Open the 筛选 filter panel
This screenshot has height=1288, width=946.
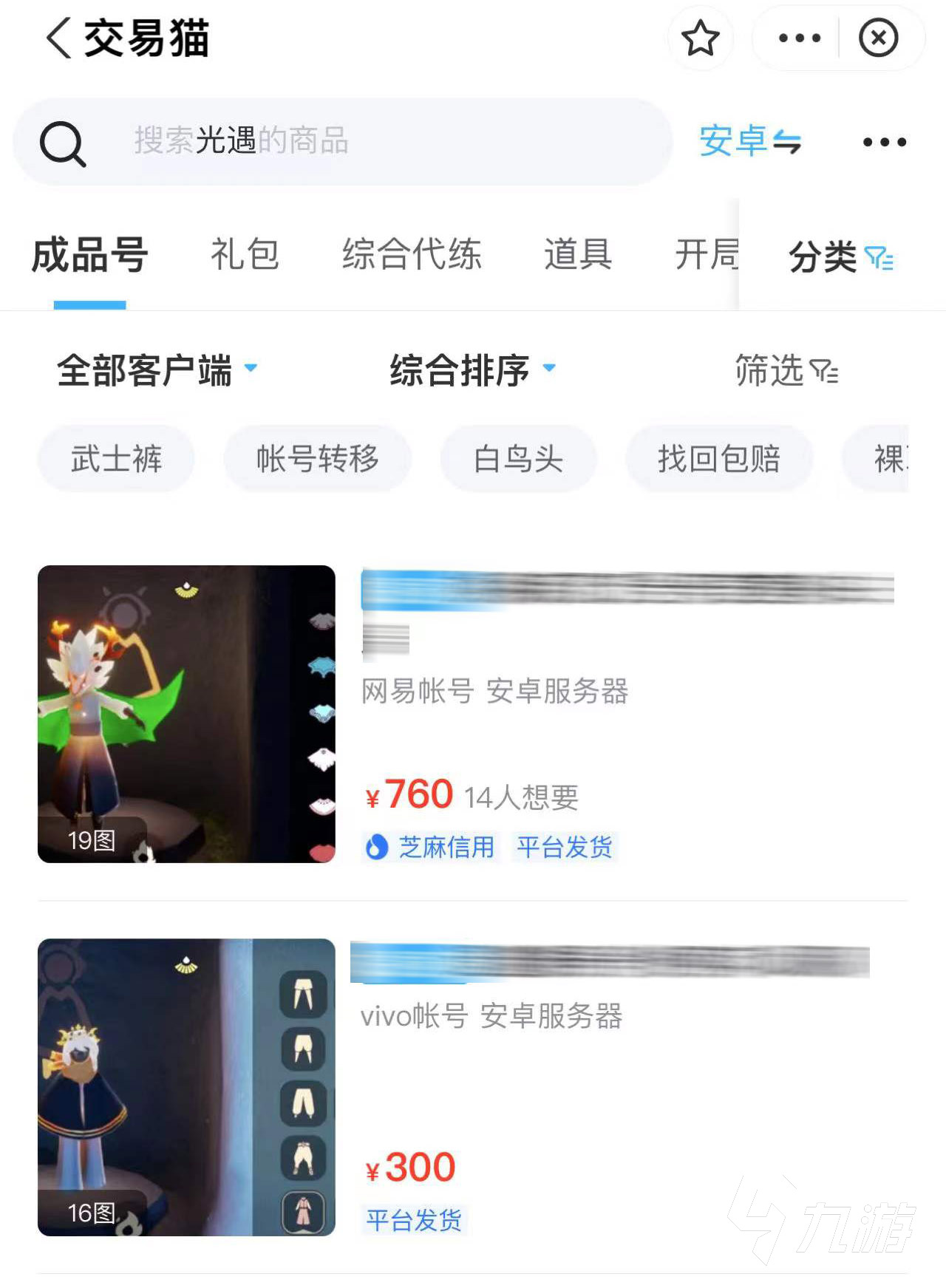point(786,370)
